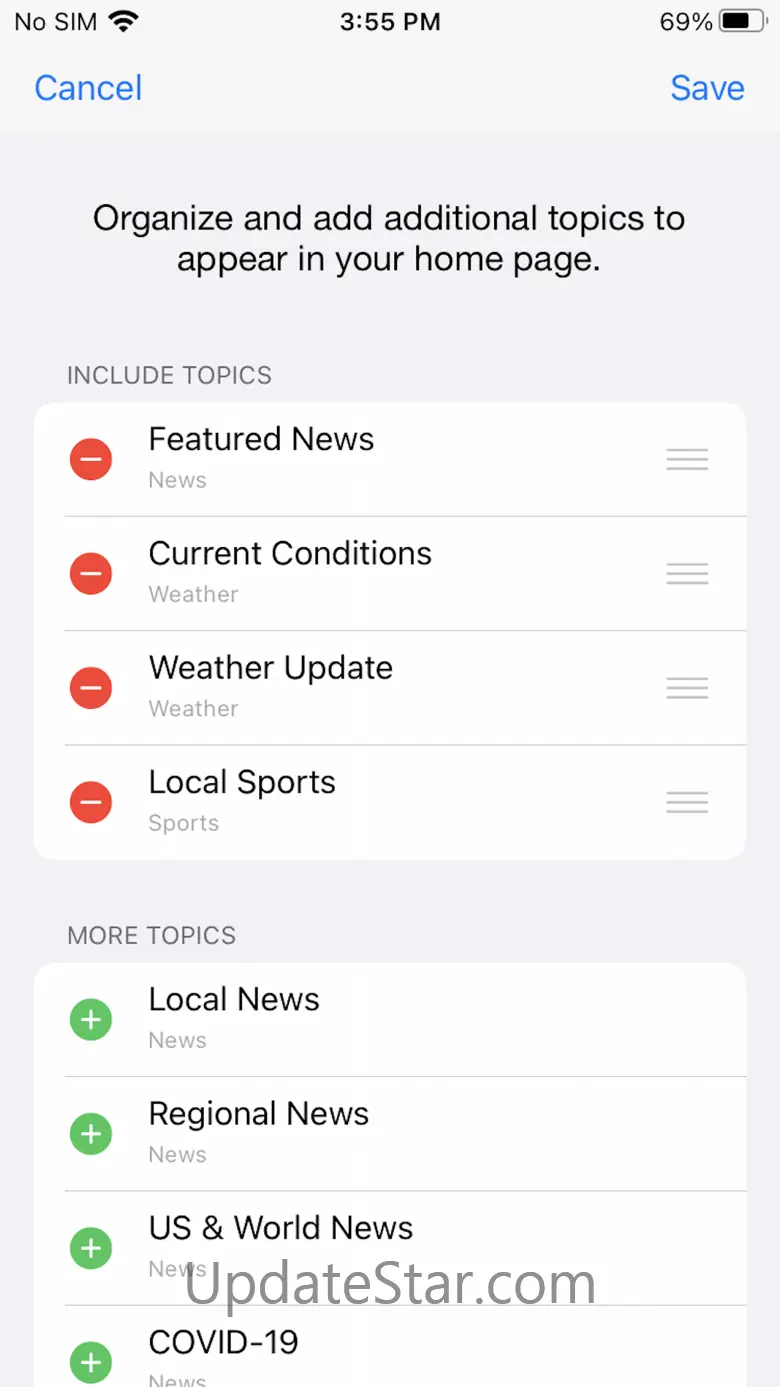Remove Current Conditions from included topics
Viewport: 780px width, 1387px height.
tap(91, 574)
